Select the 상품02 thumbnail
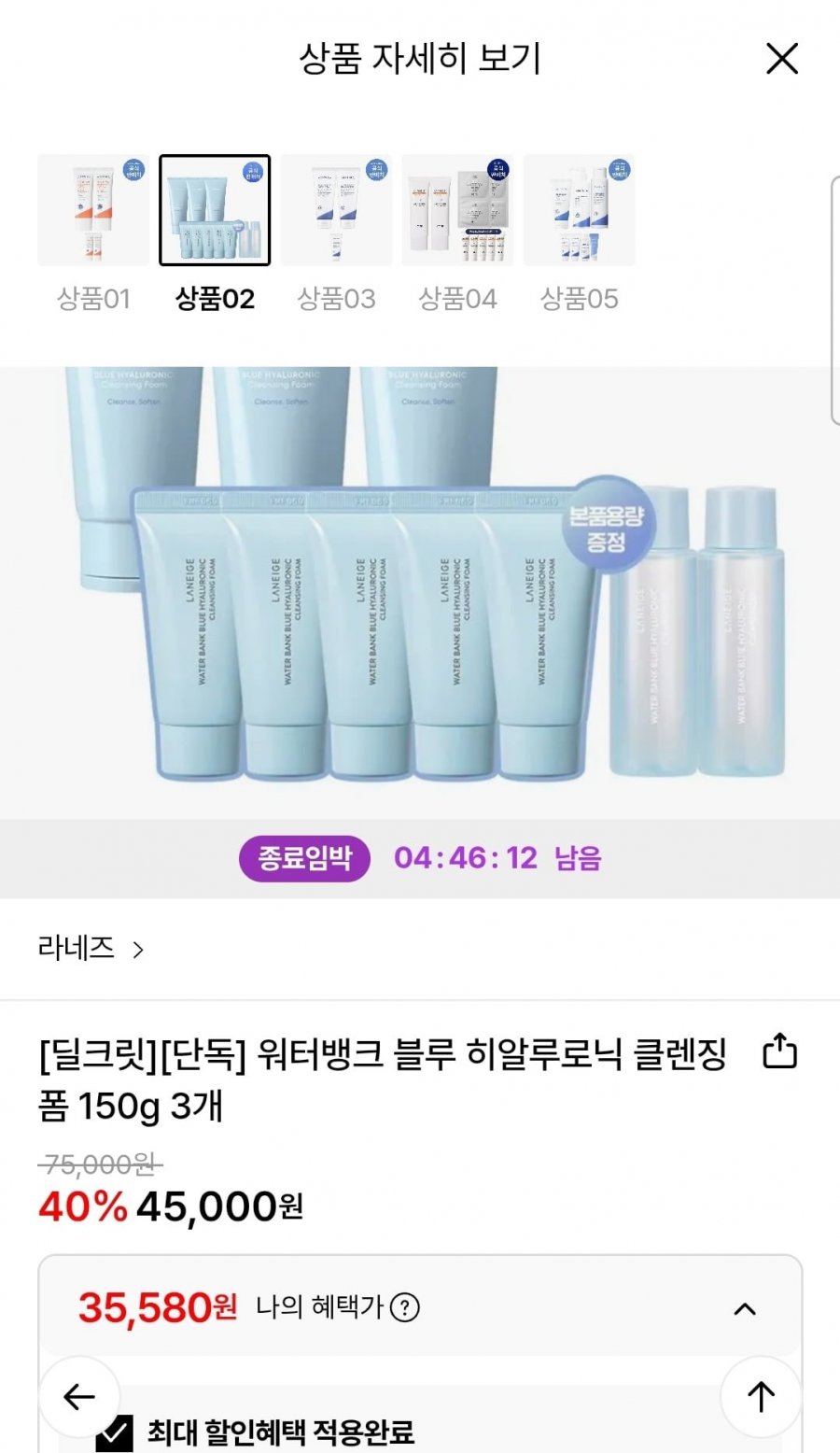Viewport: 840px width, 1453px height. (x=215, y=210)
